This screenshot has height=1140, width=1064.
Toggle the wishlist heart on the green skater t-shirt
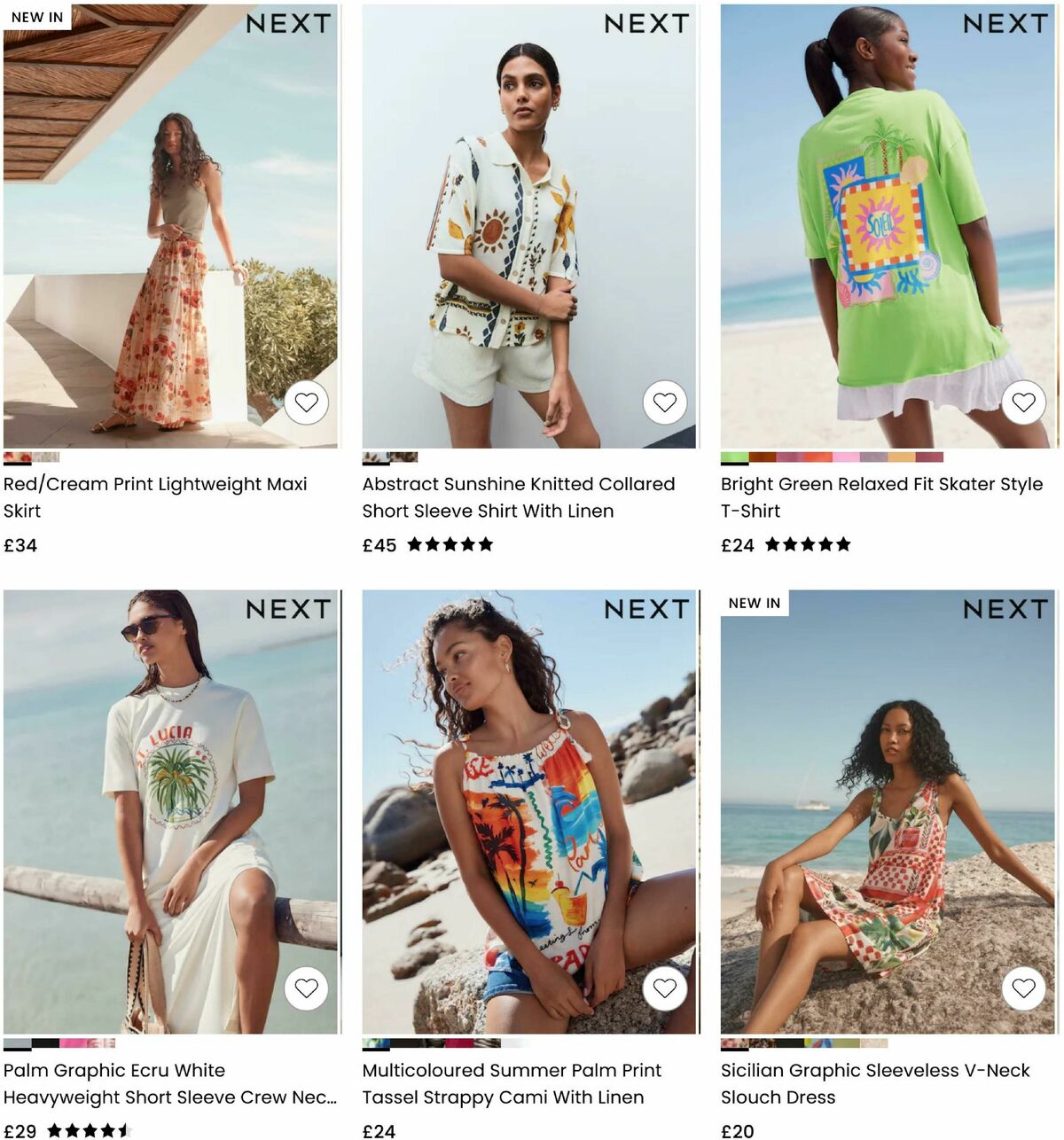[x=1022, y=402]
